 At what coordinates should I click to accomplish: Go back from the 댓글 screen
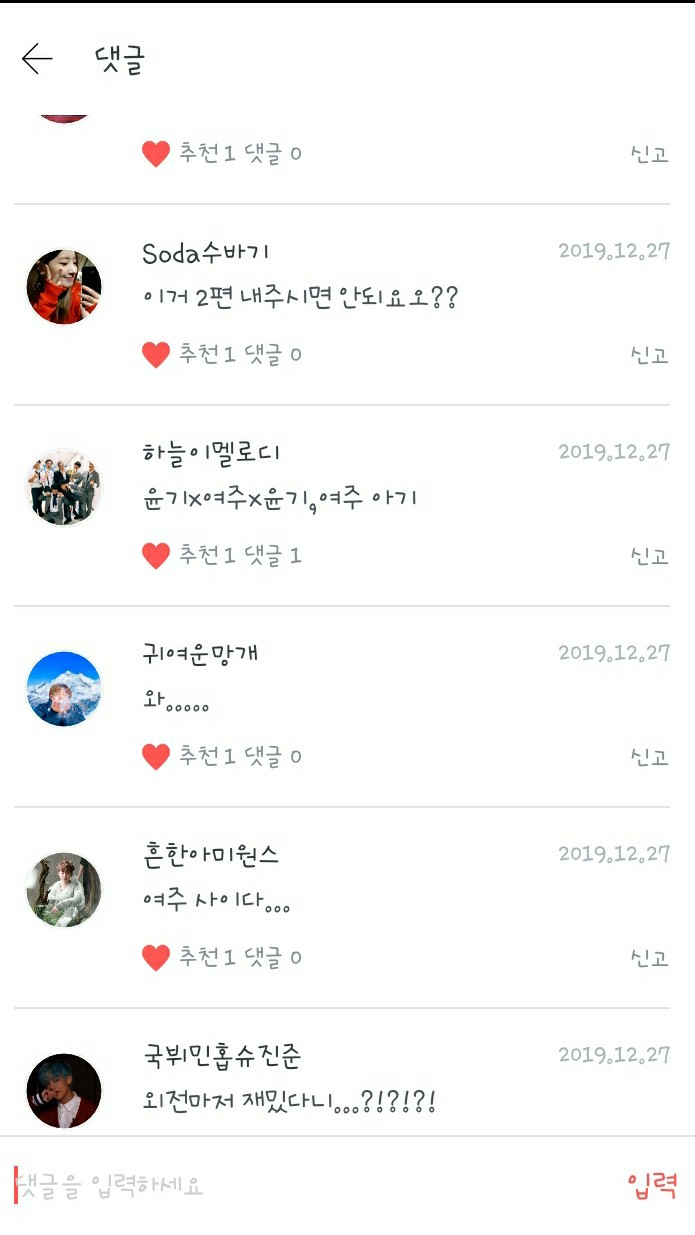[37, 59]
